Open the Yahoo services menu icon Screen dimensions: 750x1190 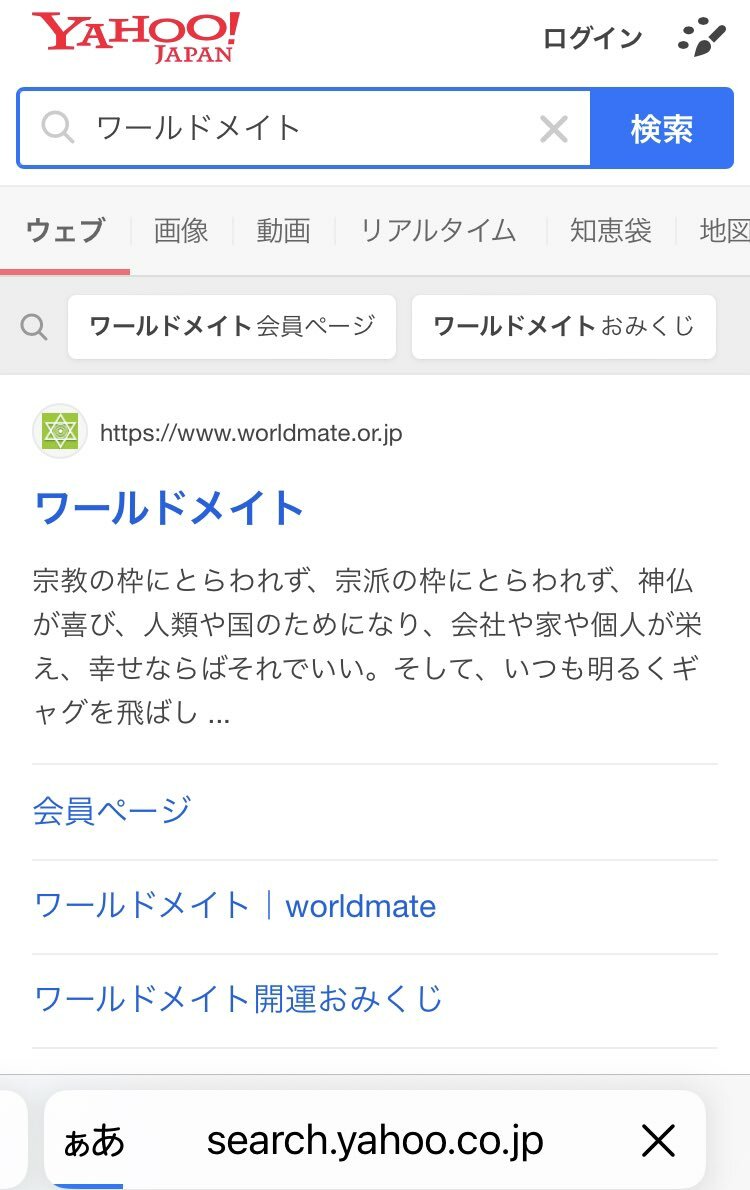(702, 38)
